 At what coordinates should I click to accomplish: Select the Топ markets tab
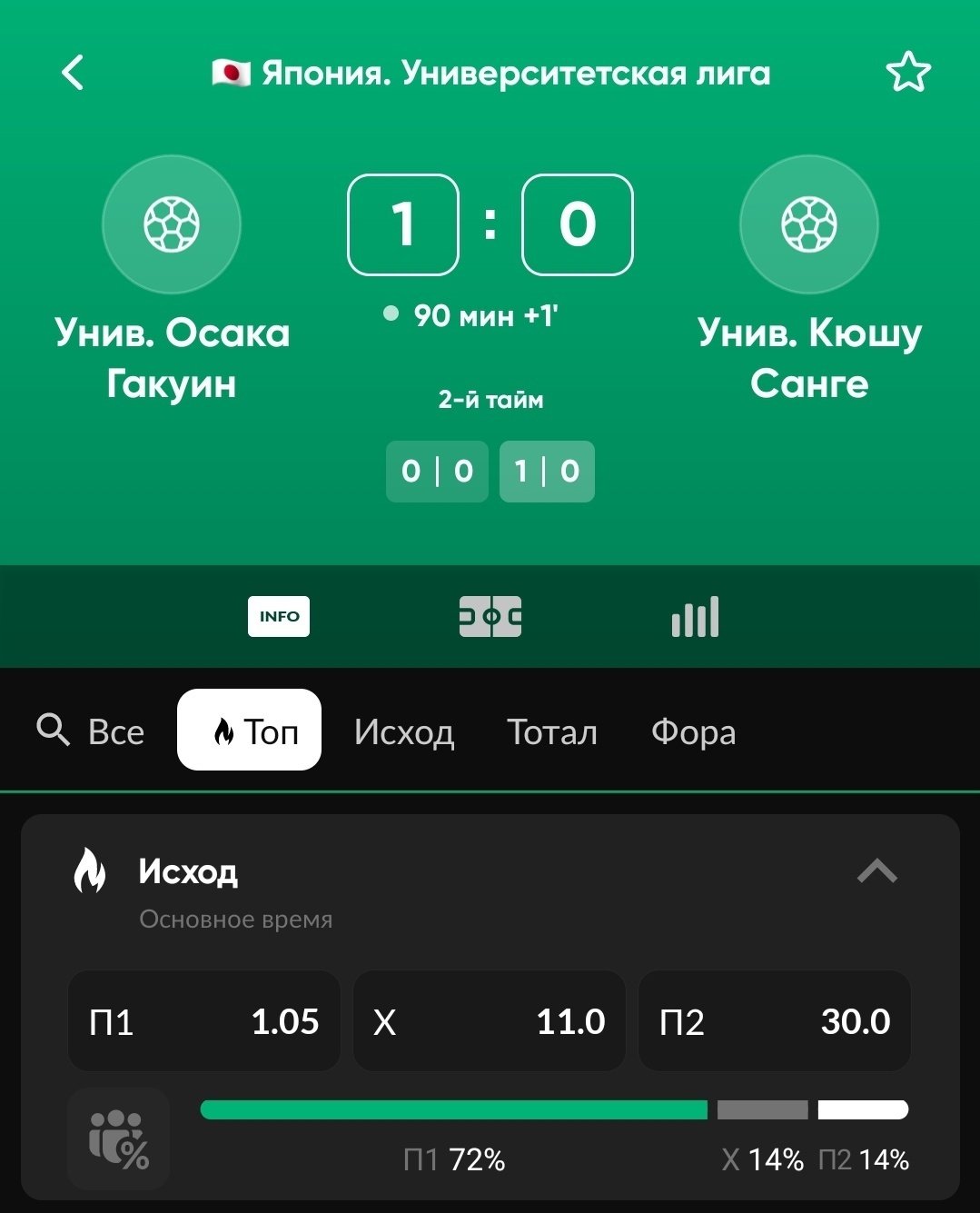(250, 731)
